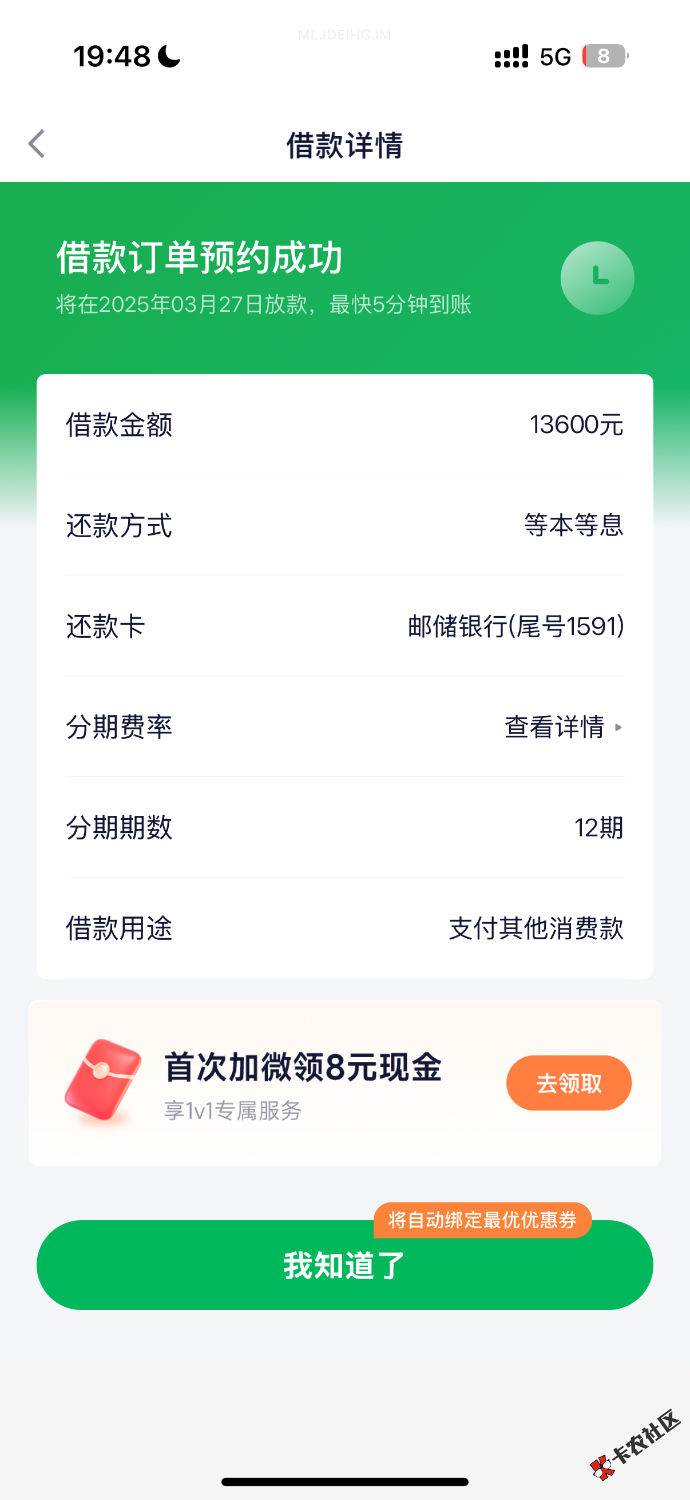Image resolution: width=690 pixels, height=1500 pixels.
Task: Go back from the 借款详情 page
Action: 37,145
